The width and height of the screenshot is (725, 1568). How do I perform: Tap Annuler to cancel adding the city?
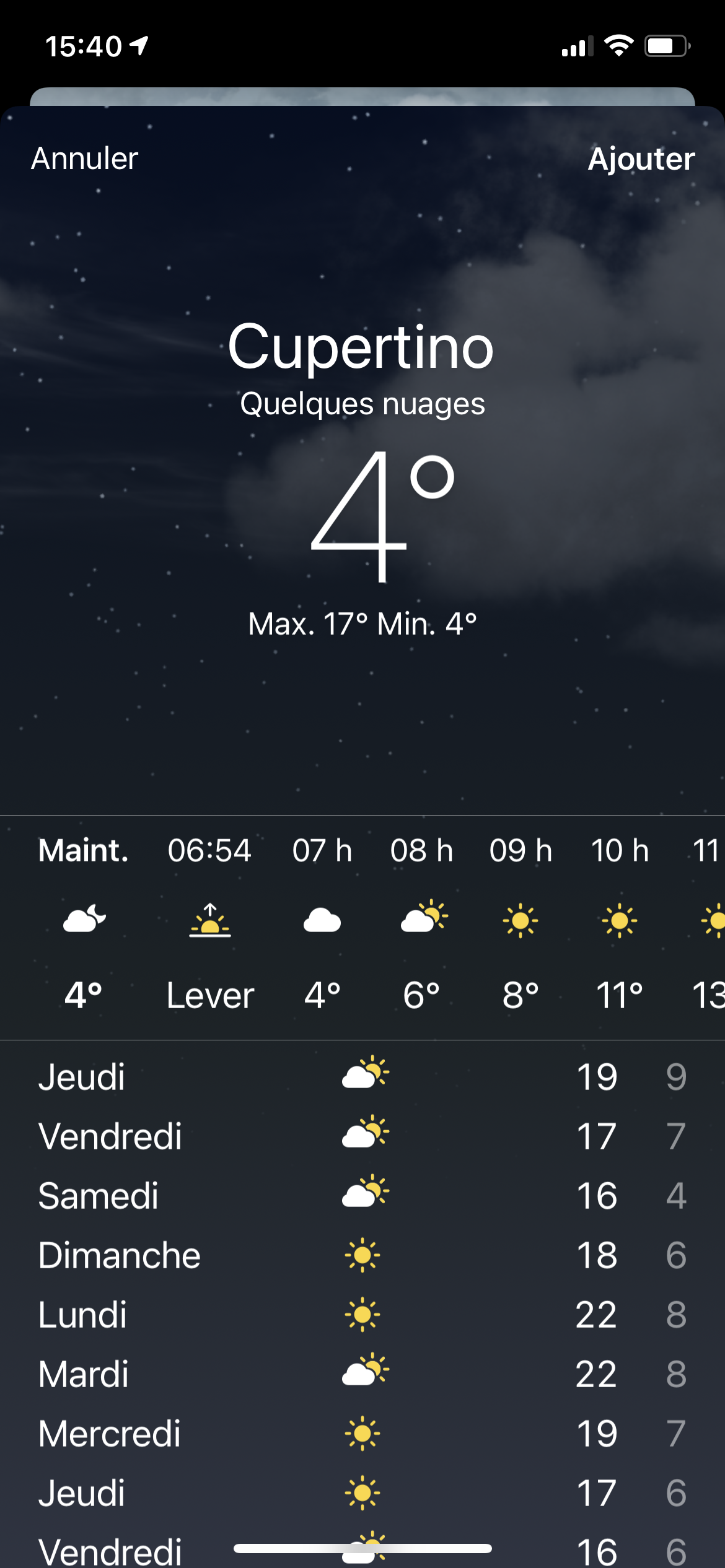click(x=85, y=159)
